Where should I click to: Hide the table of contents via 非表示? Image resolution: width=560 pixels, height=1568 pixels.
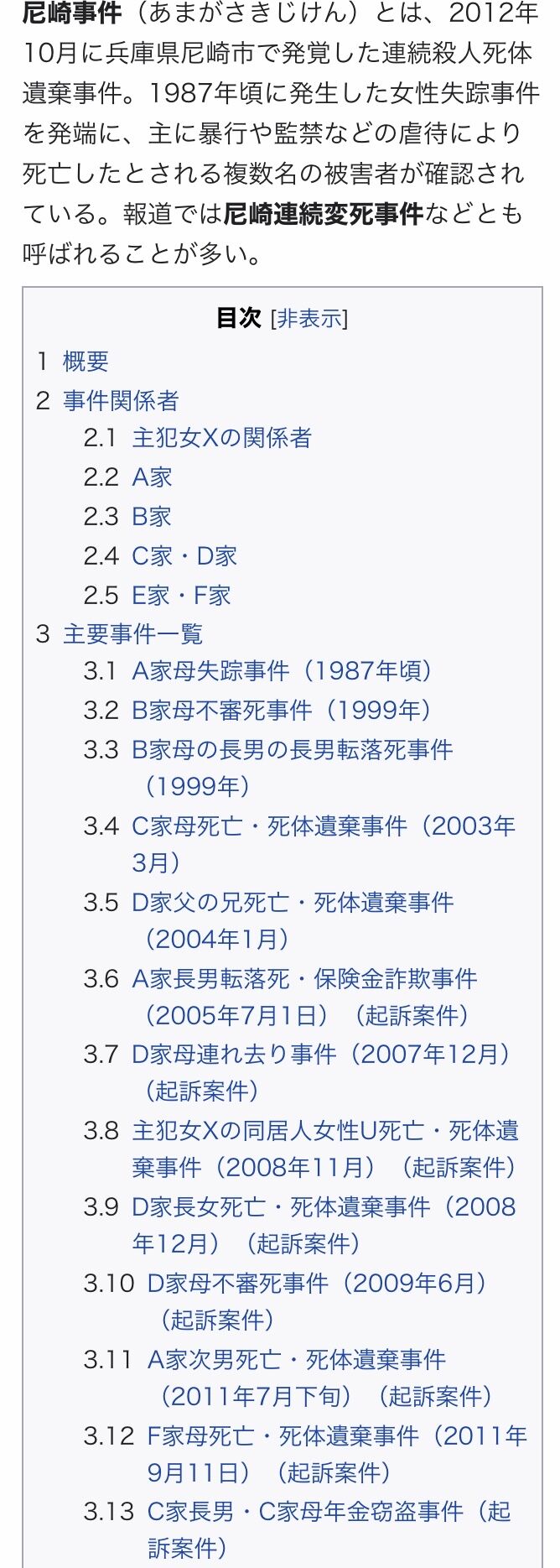coord(309,319)
